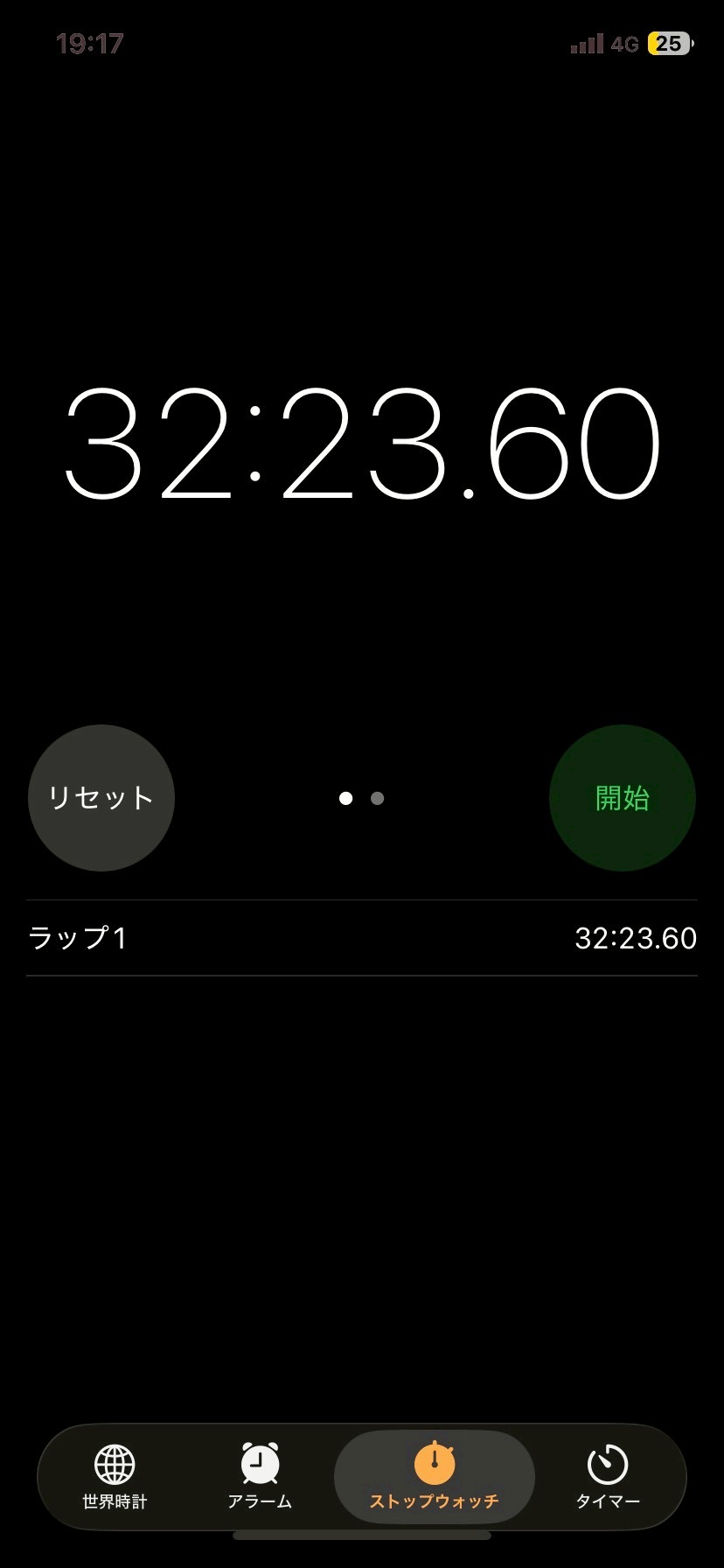The image size is (724, 1568).
Task: Go to the タイマー tab
Action: click(x=608, y=1476)
